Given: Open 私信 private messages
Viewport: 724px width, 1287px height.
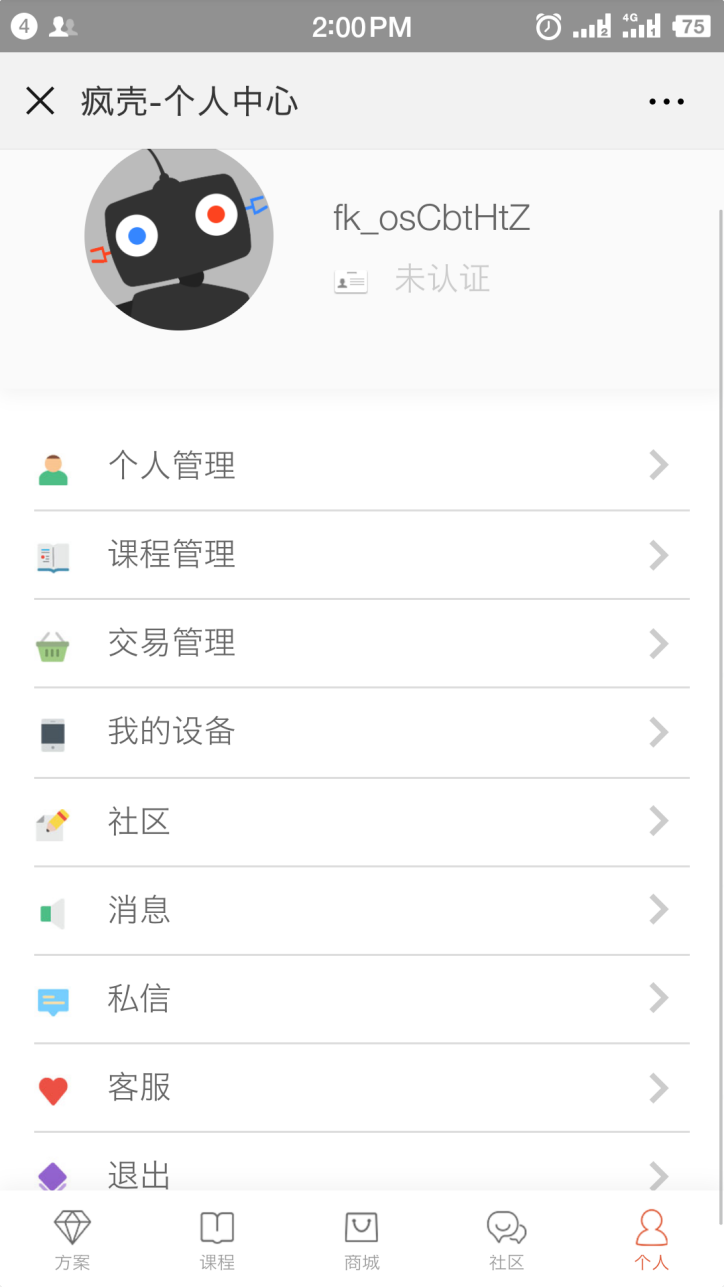Looking at the screenshot, I should coord(360,999).
